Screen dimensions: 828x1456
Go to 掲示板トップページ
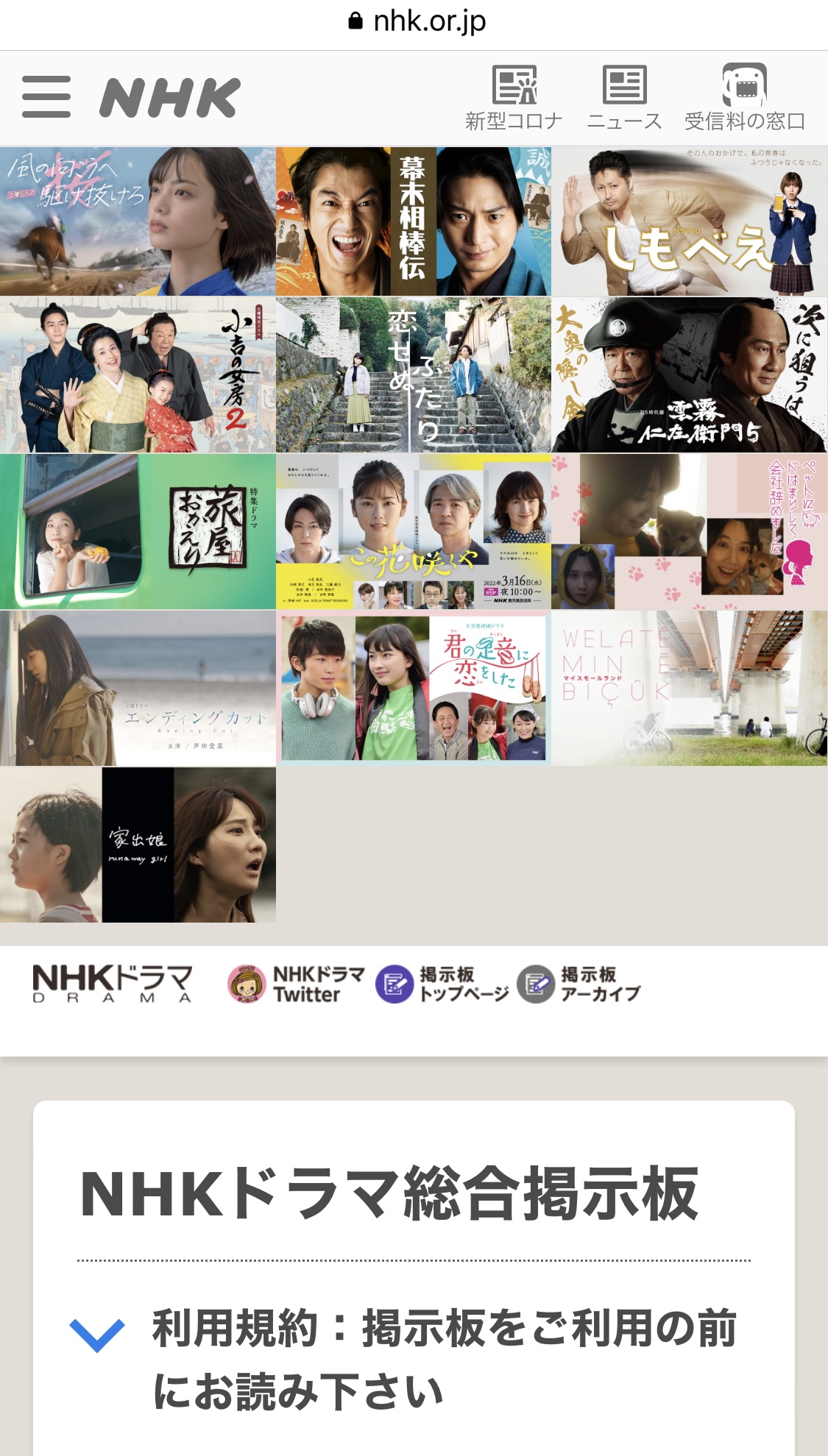tap(442, 984)
